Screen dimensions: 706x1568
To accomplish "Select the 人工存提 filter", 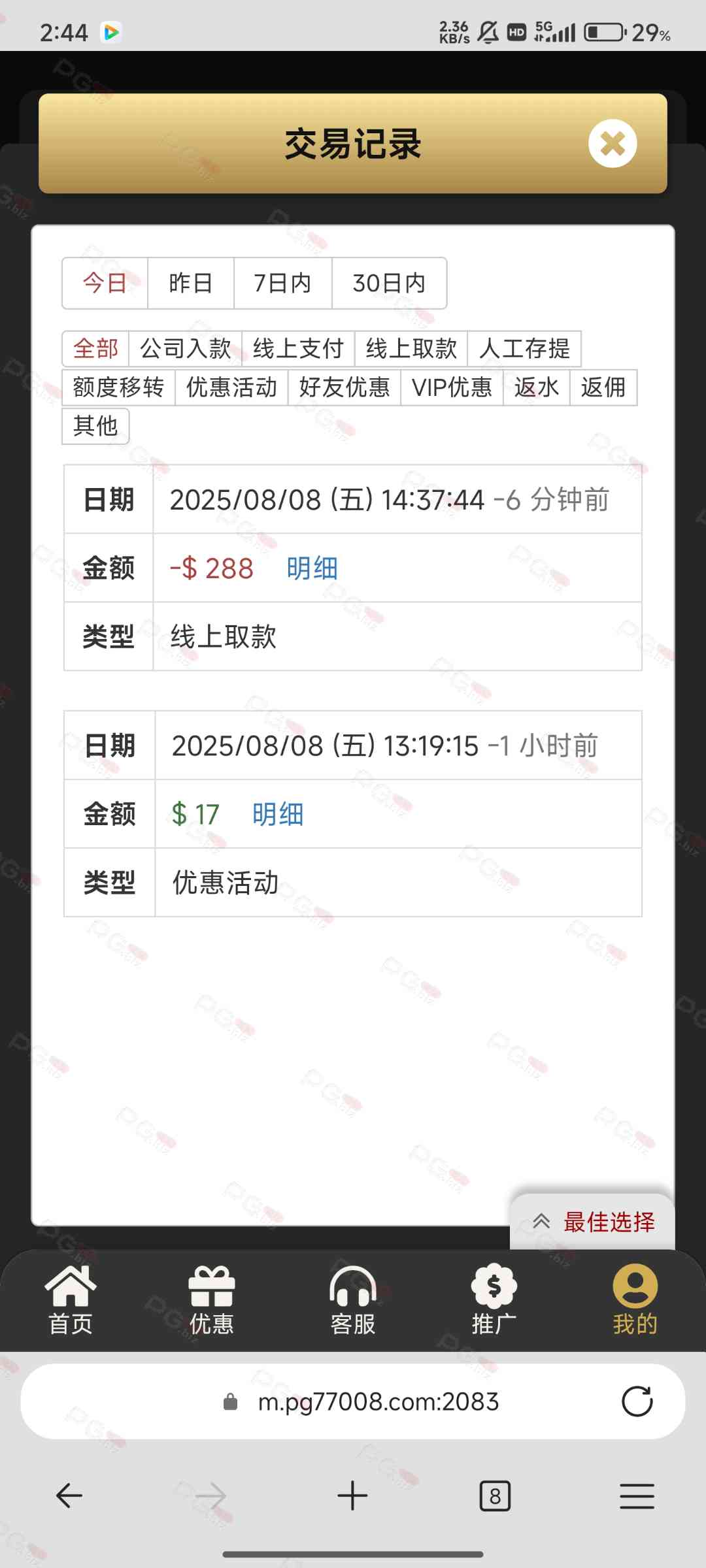I will (524, 349).
